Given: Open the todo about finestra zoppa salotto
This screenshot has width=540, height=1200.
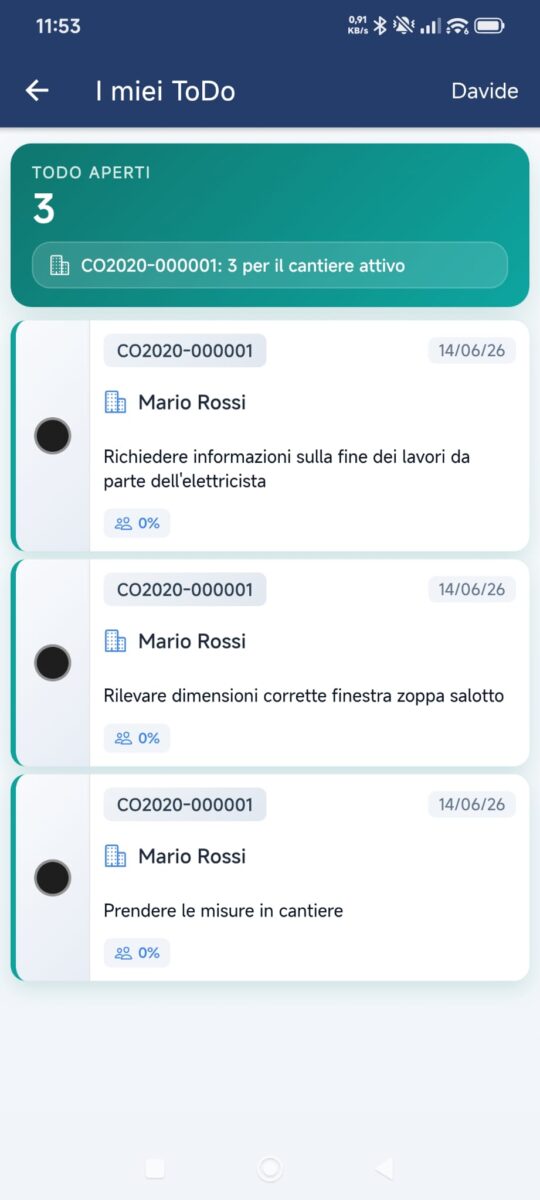Looking at the screenshot, I should coord(309,663).
